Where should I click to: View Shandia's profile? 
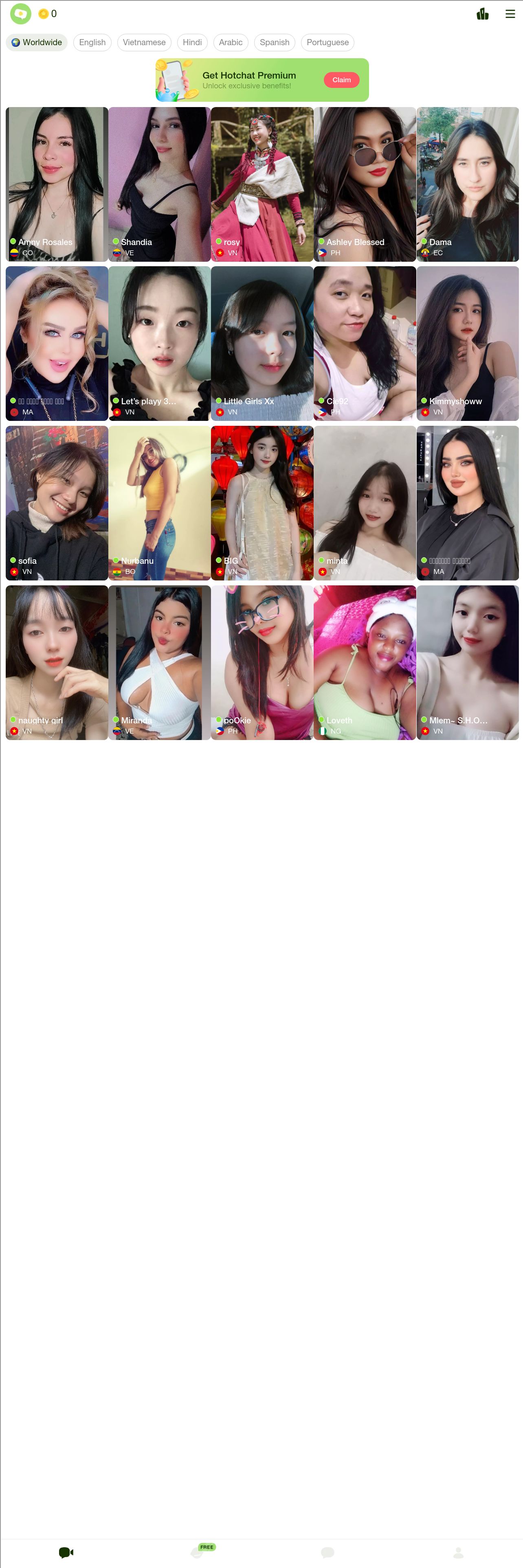(x=160, y=184)
